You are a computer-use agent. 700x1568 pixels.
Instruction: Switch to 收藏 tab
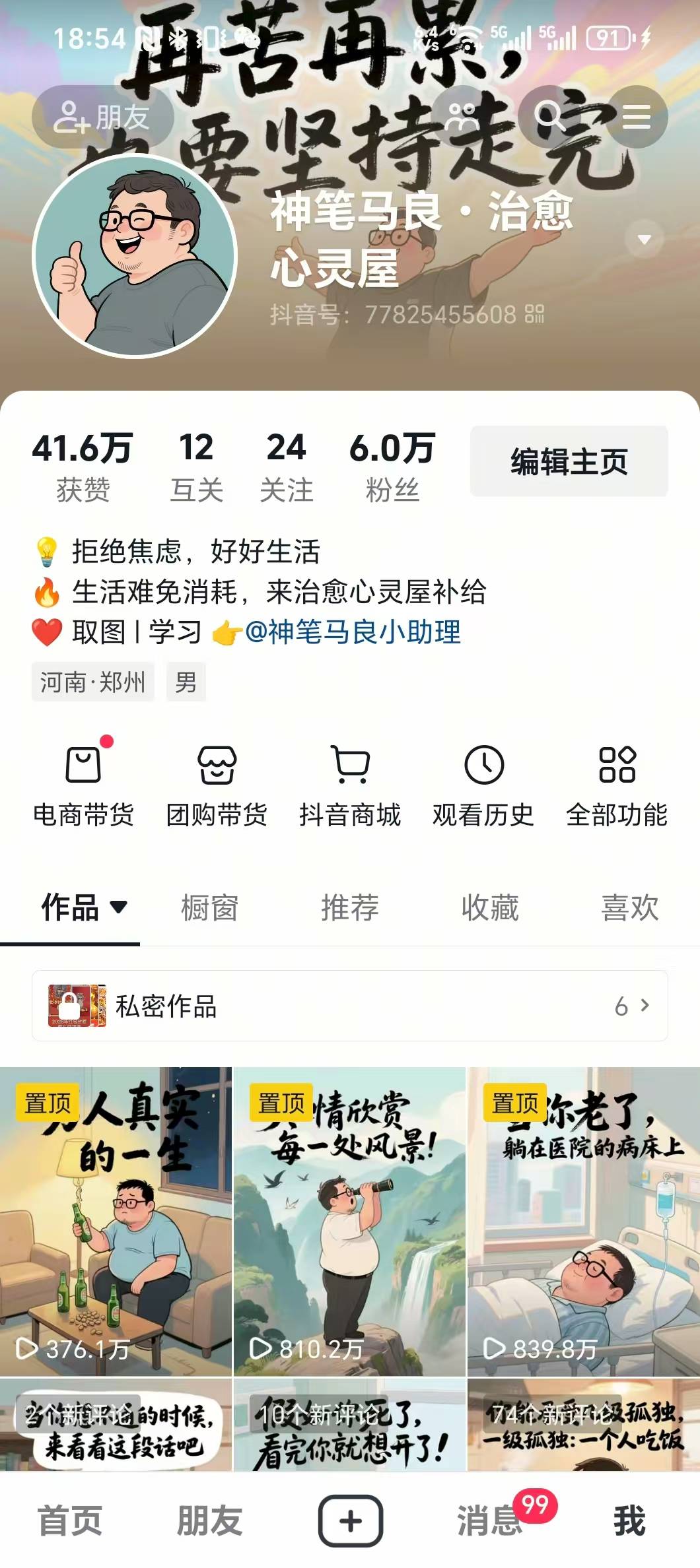point(490,907)
